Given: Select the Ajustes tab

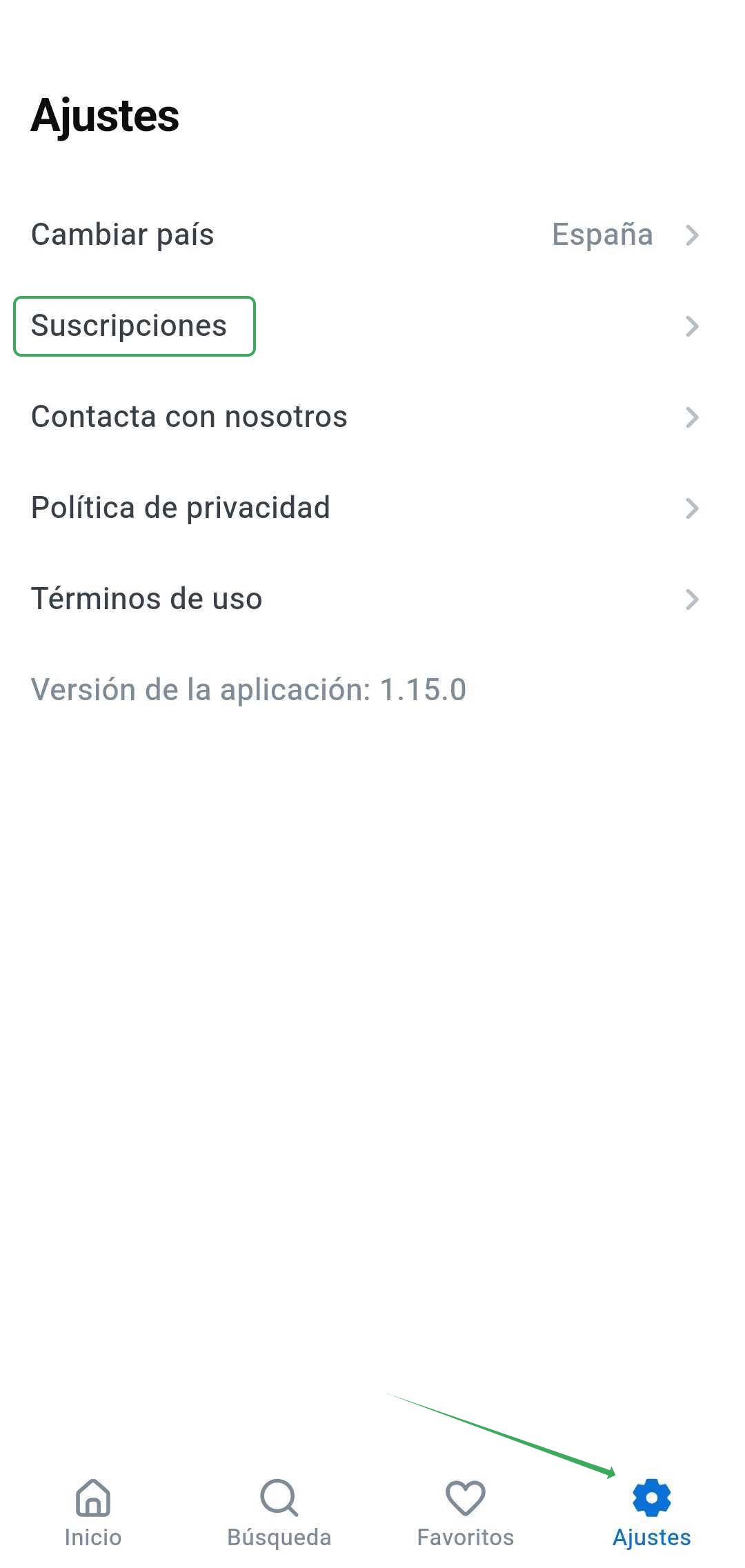Looking at the screenshot, I should (651, 1512).
